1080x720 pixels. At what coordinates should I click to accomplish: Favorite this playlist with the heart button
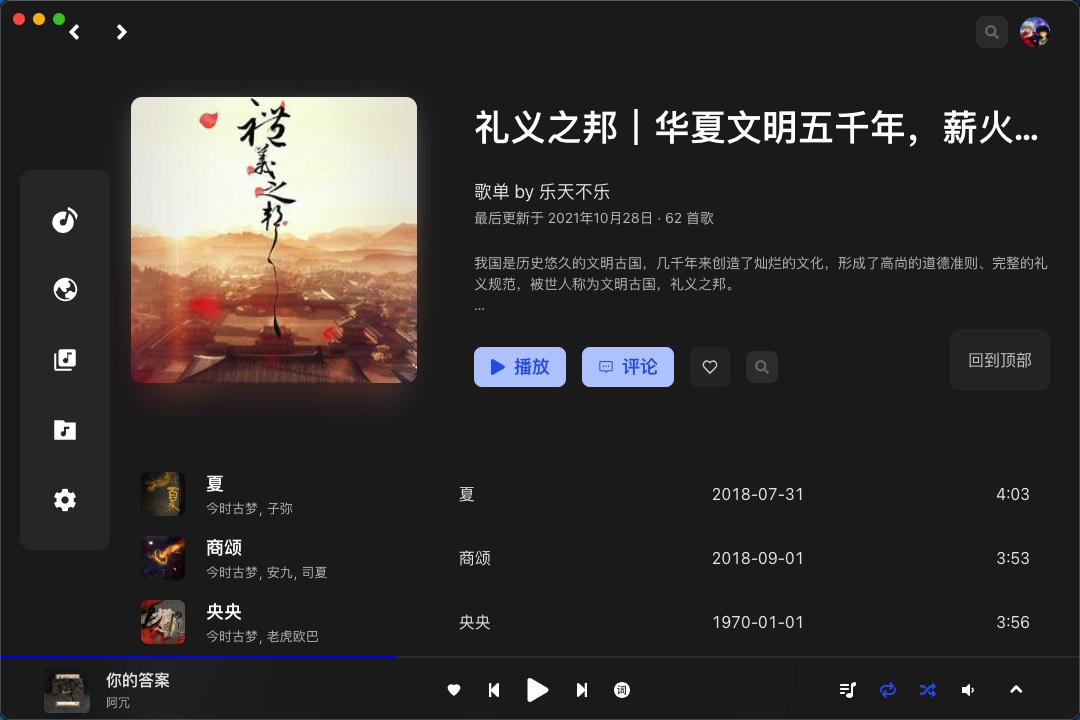click(x=710, y=367)
